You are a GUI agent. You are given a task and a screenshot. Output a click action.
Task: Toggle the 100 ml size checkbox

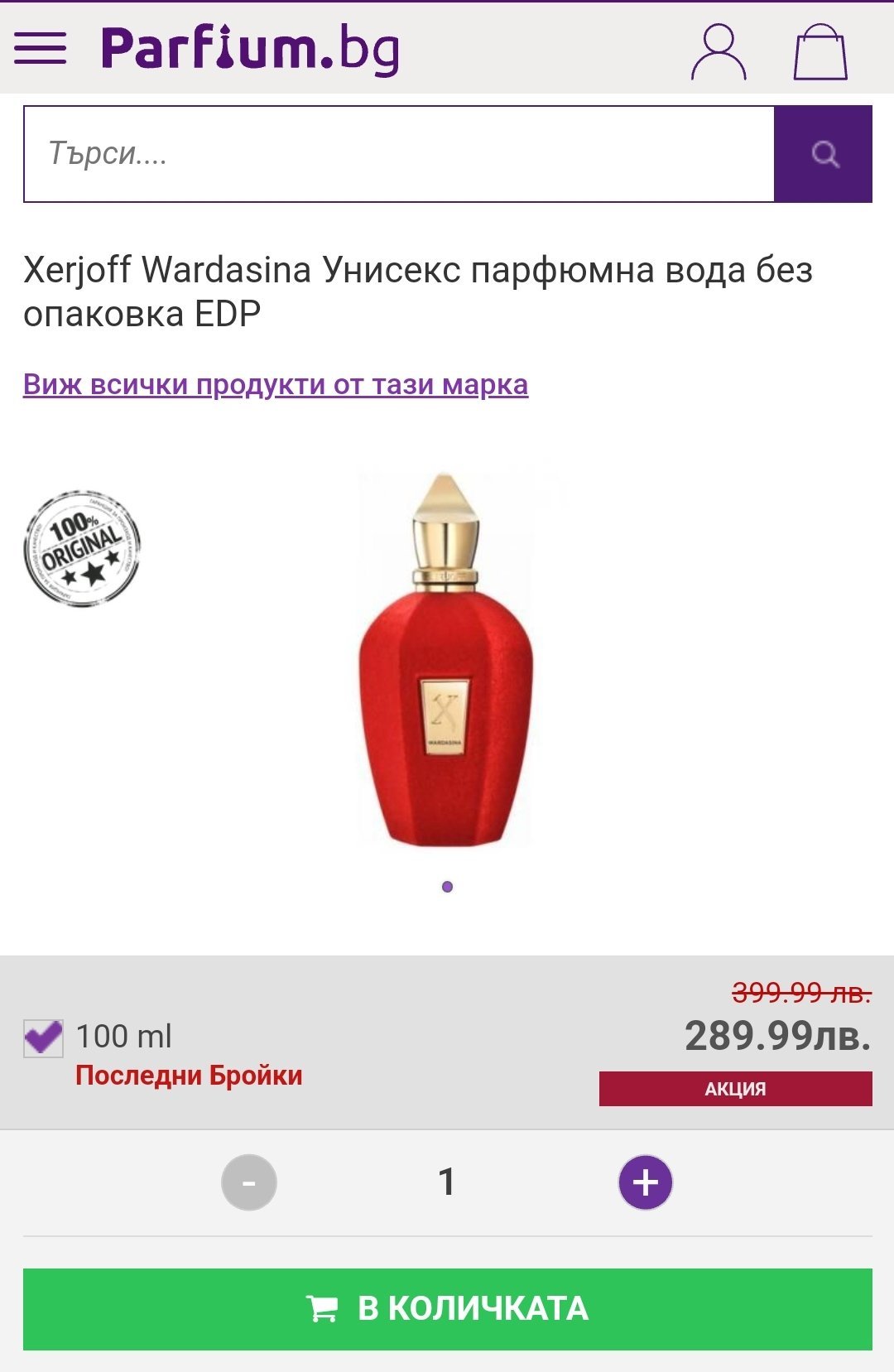coord(43,1037)
